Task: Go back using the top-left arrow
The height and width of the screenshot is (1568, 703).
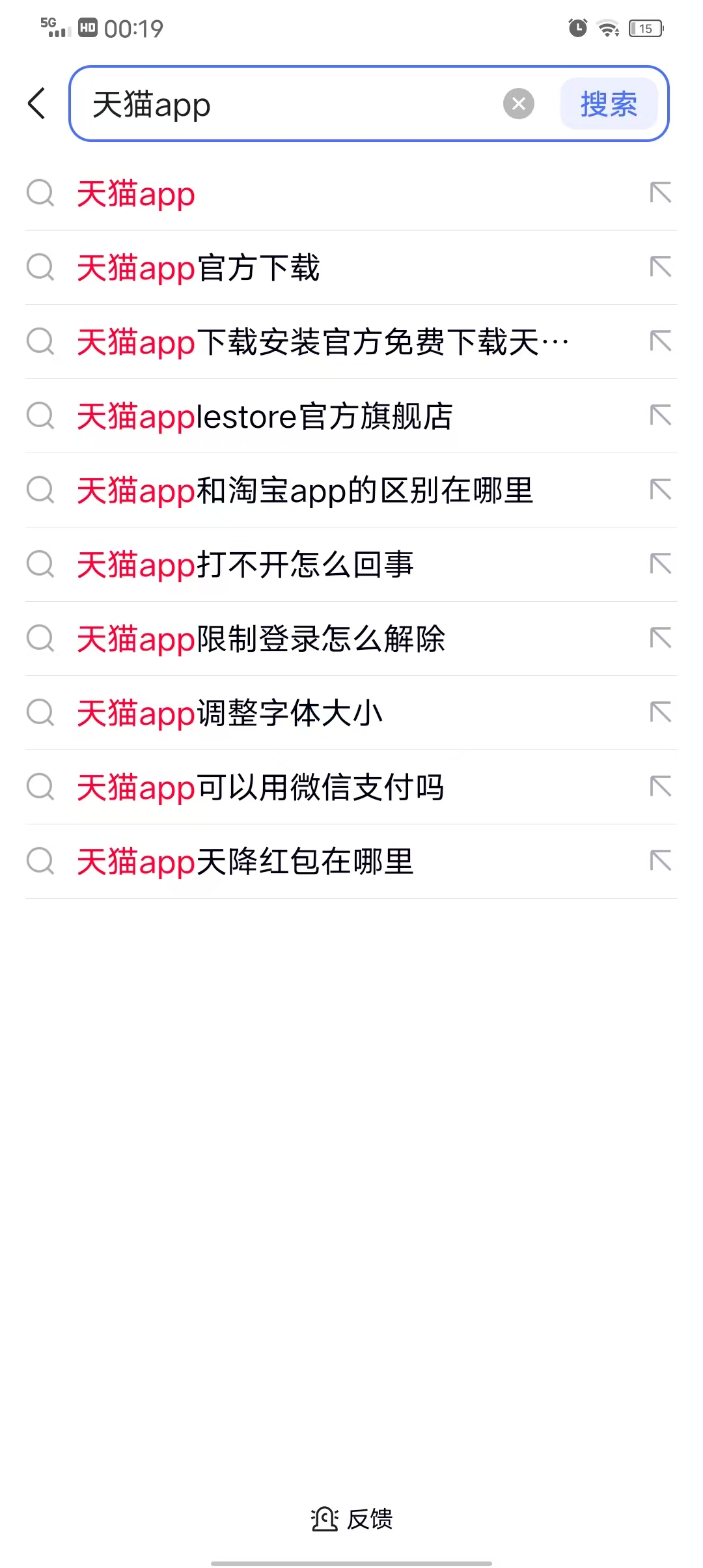Action: [x=37, y=104]
